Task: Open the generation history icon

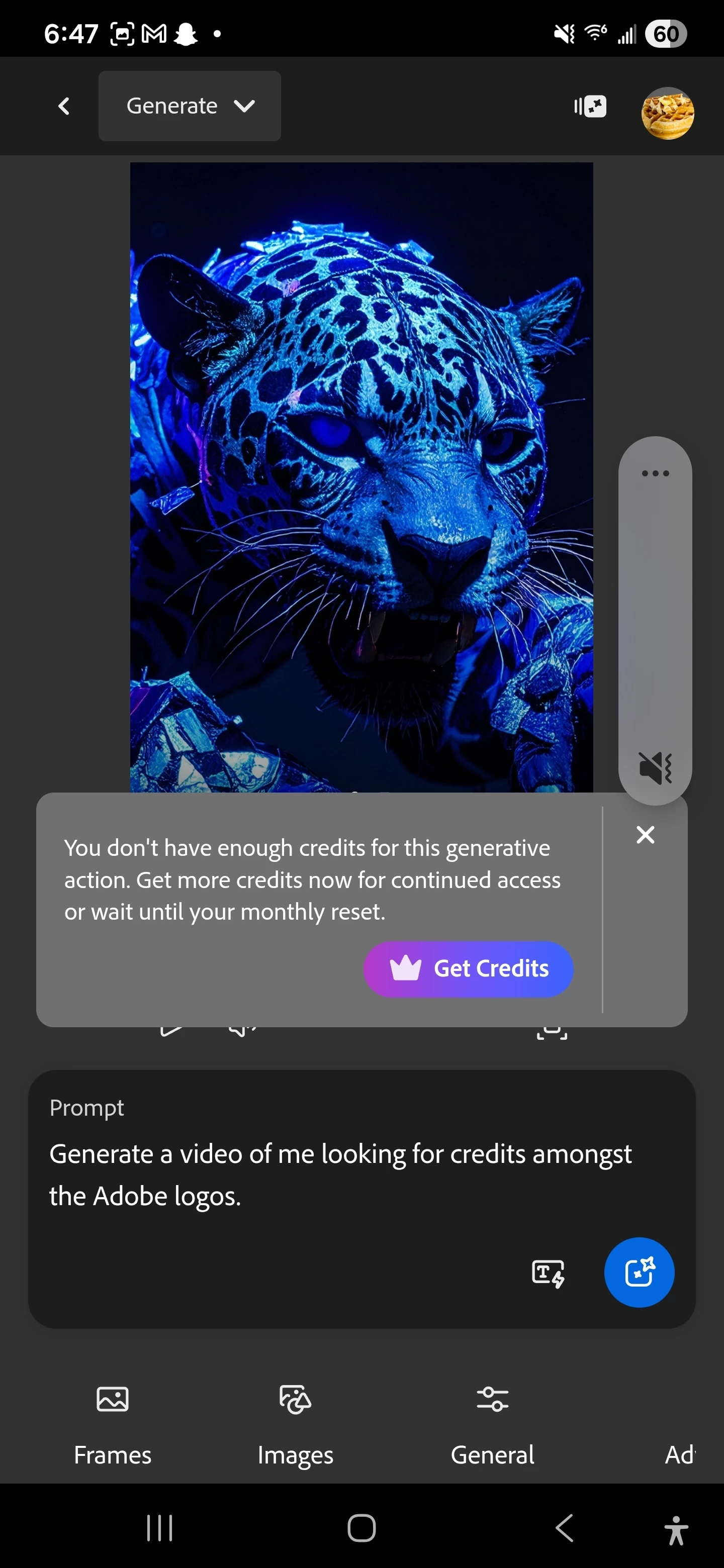Action: click(x=590, y=107)
